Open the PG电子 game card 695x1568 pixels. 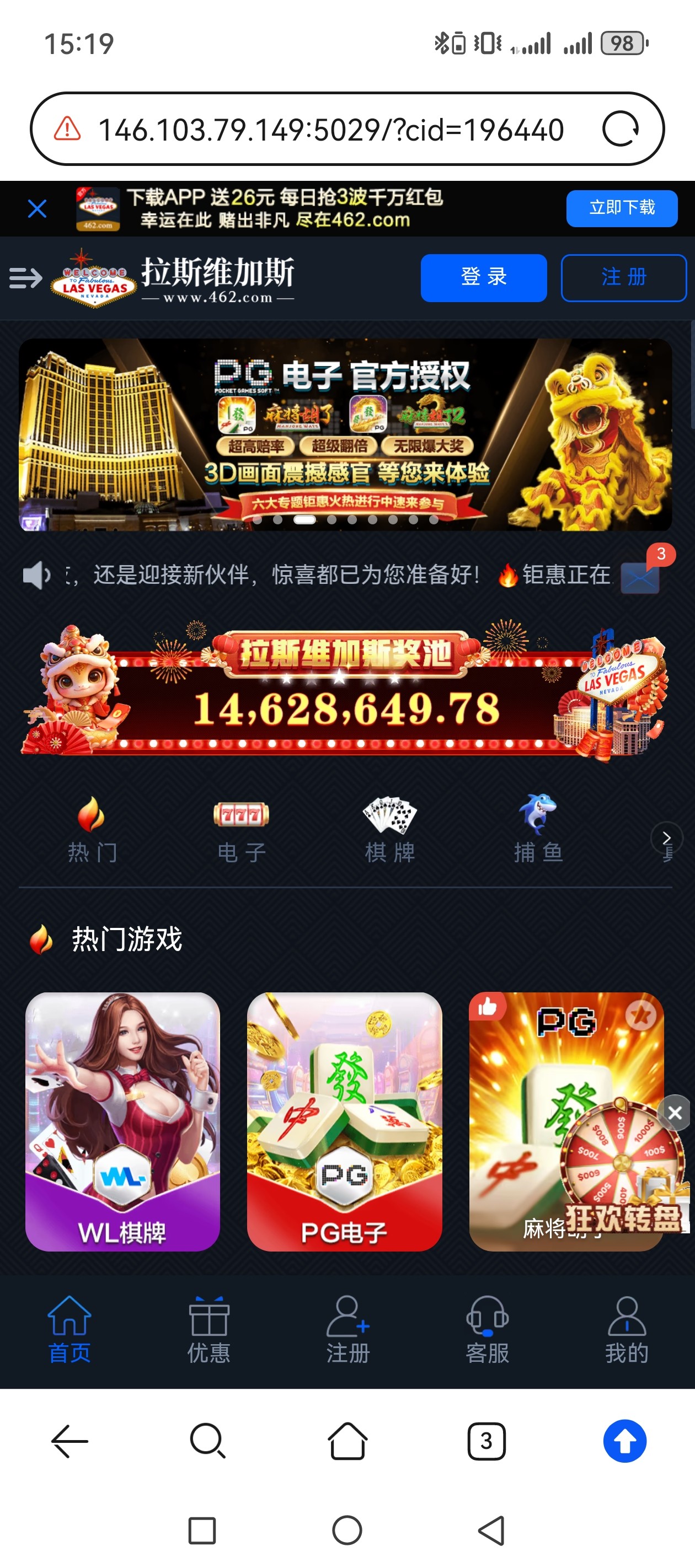(x=344, y=1121)
